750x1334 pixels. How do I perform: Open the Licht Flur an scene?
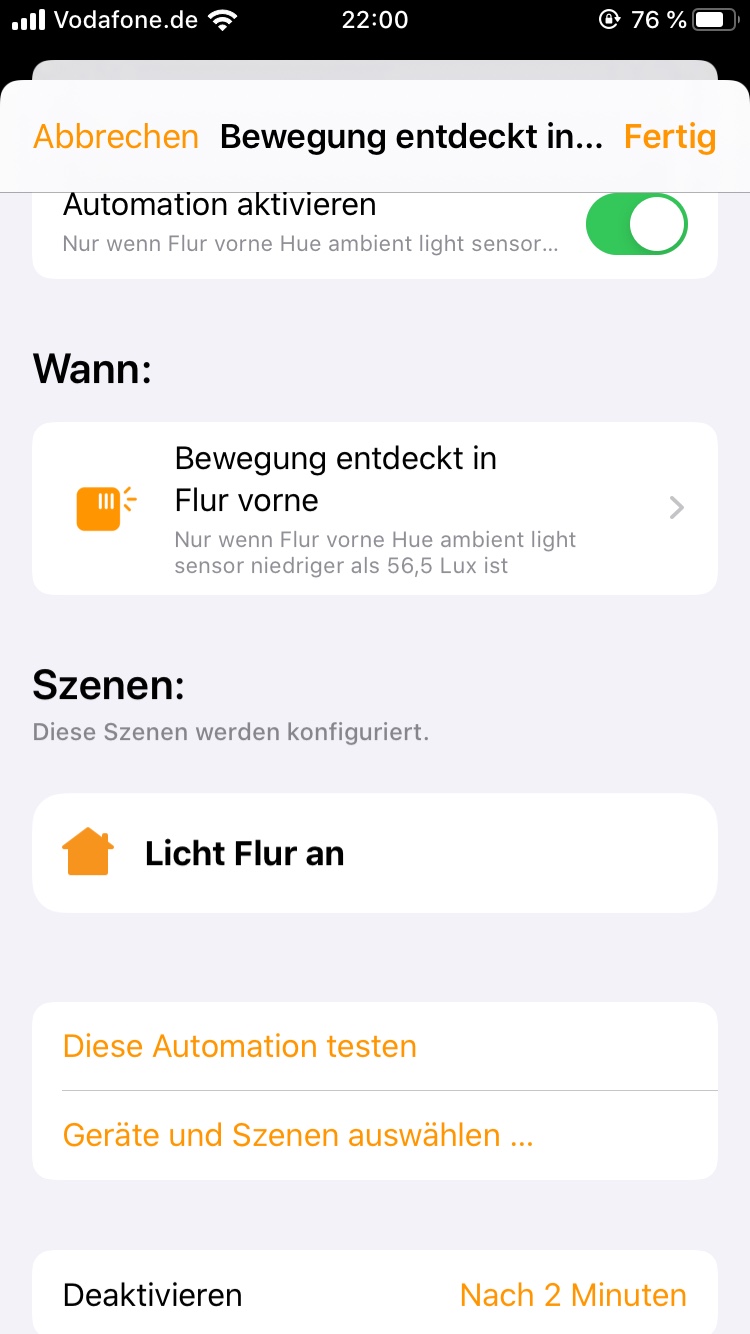[x=375, y=853]
